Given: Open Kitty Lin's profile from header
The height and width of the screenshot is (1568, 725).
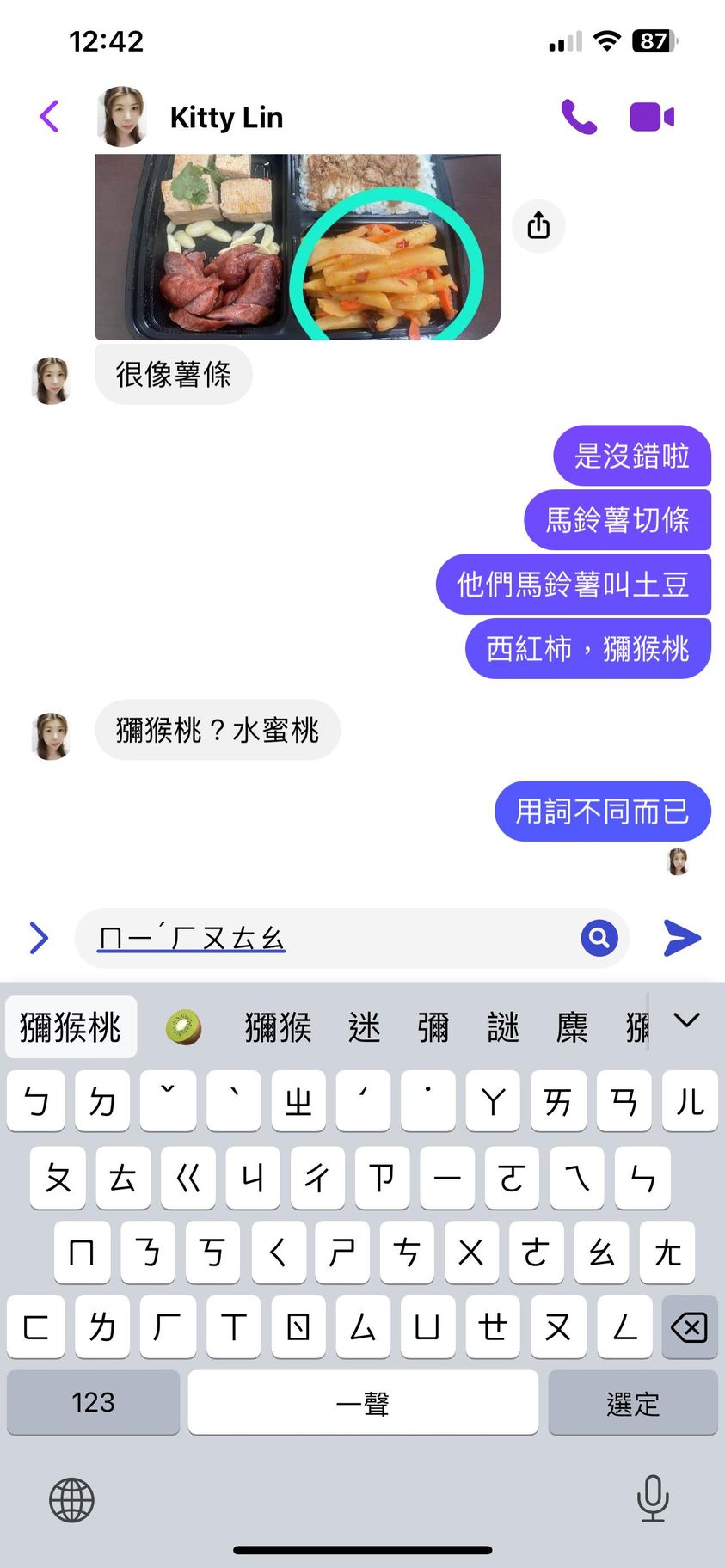Looking at the screenshot, I should click(x=226, y=117).
